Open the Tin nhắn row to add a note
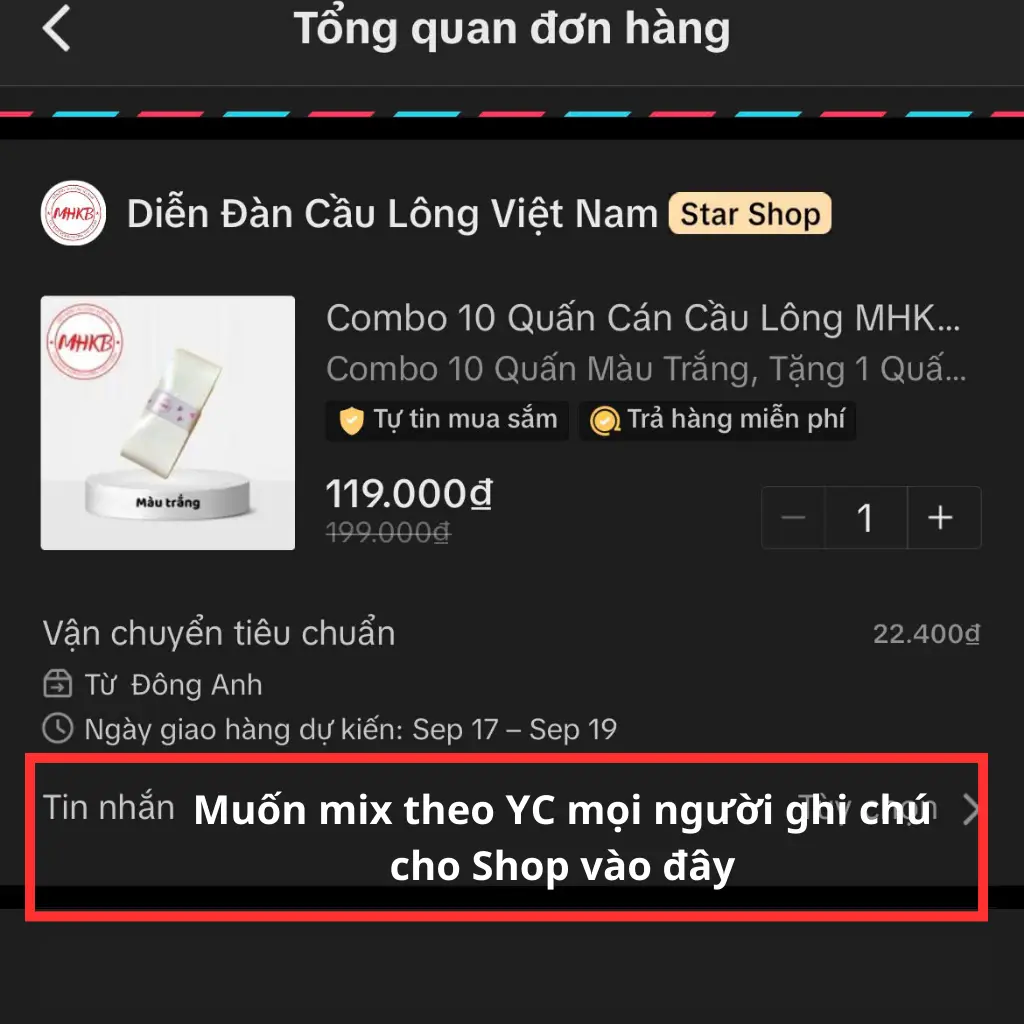Viewport: 1024px width, 1024px height. point(512,809)
